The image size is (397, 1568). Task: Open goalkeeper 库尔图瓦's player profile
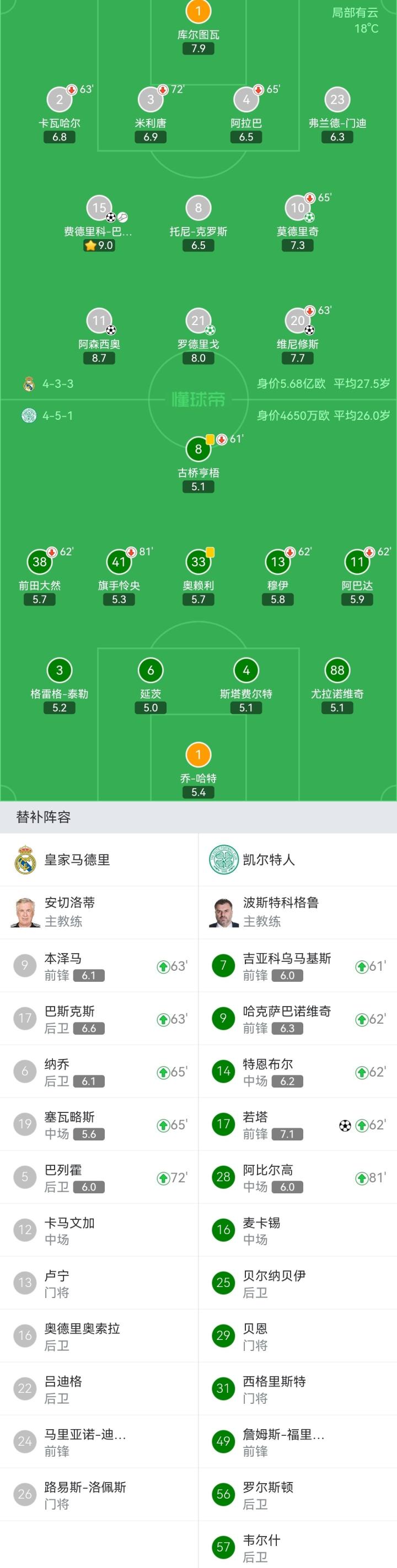[x=198, y=12]
